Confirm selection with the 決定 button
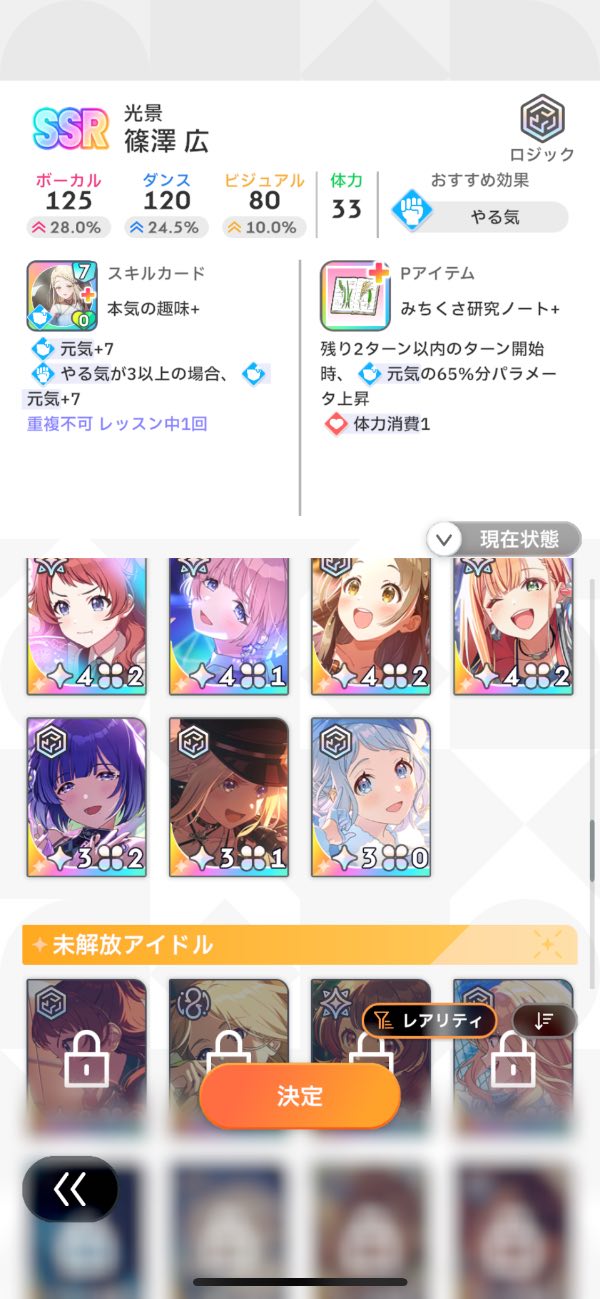This screenshot has width=600, height=1299. pyautogui.click(x=300, y=1095)
